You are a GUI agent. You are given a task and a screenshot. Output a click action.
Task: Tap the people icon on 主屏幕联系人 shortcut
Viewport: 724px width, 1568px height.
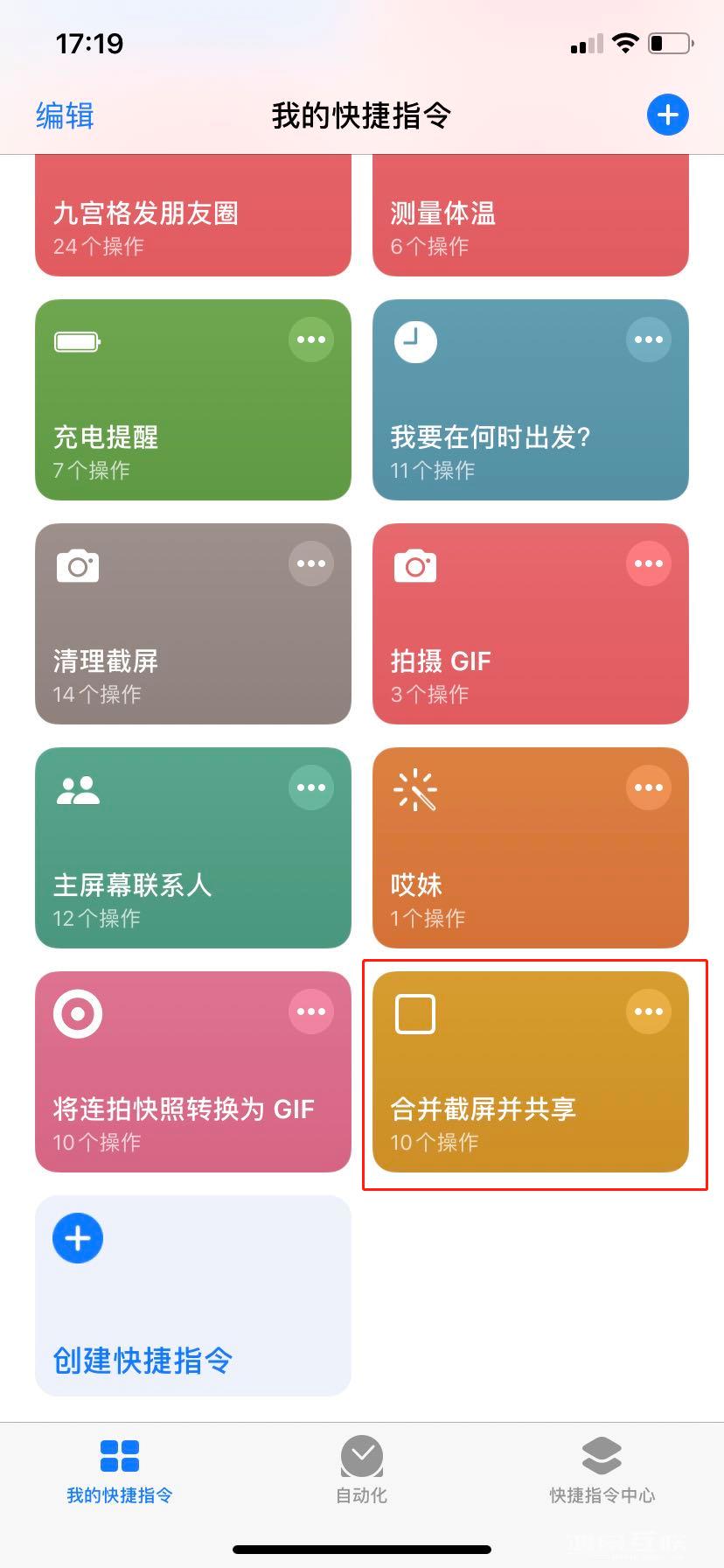click(76, 788)
